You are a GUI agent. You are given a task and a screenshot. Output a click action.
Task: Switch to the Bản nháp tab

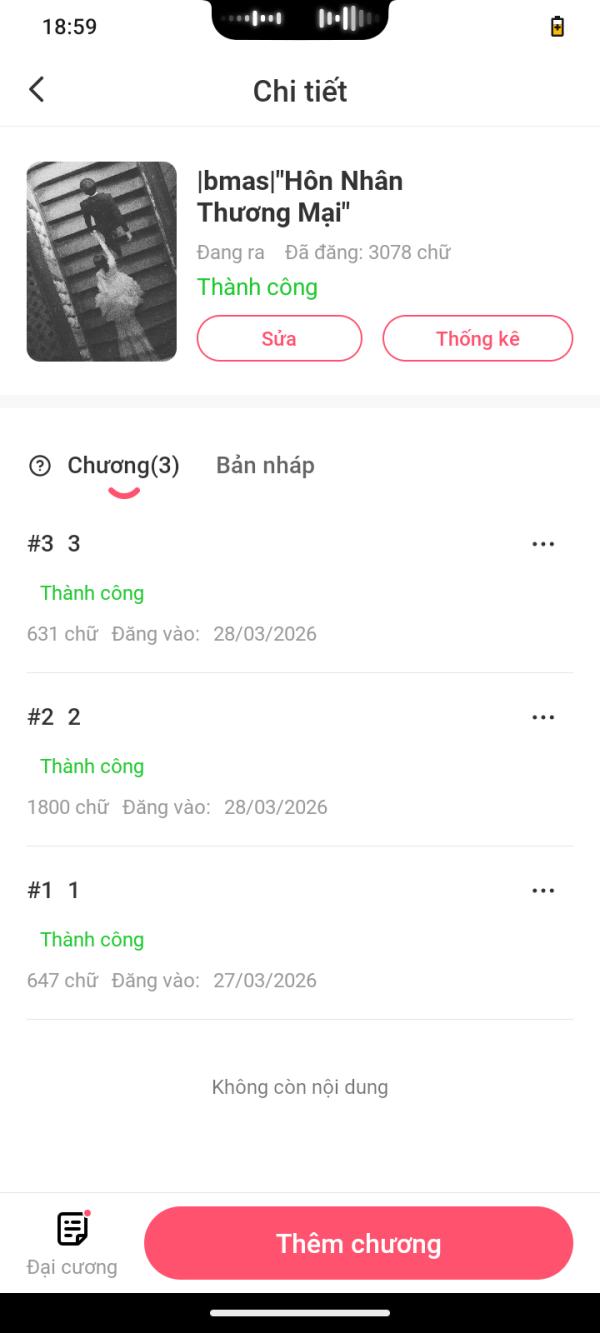tap(265, 465)
